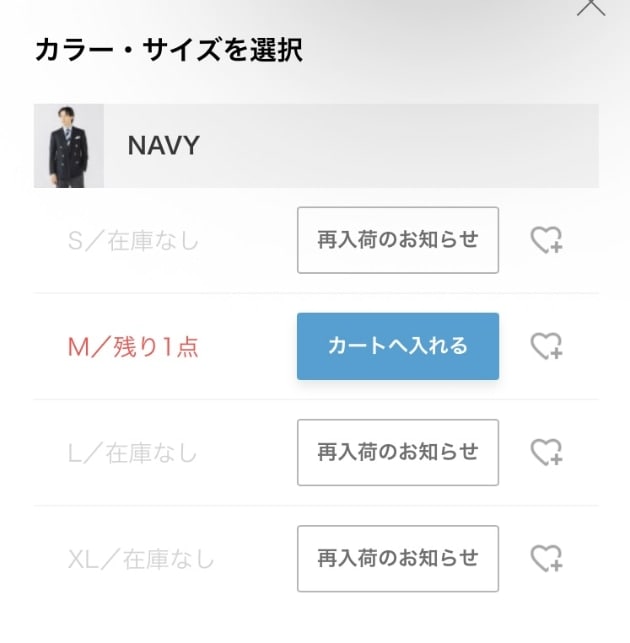Request restock notification for size L
Screen dimensions: 630x643
click(x=397, y=452)
